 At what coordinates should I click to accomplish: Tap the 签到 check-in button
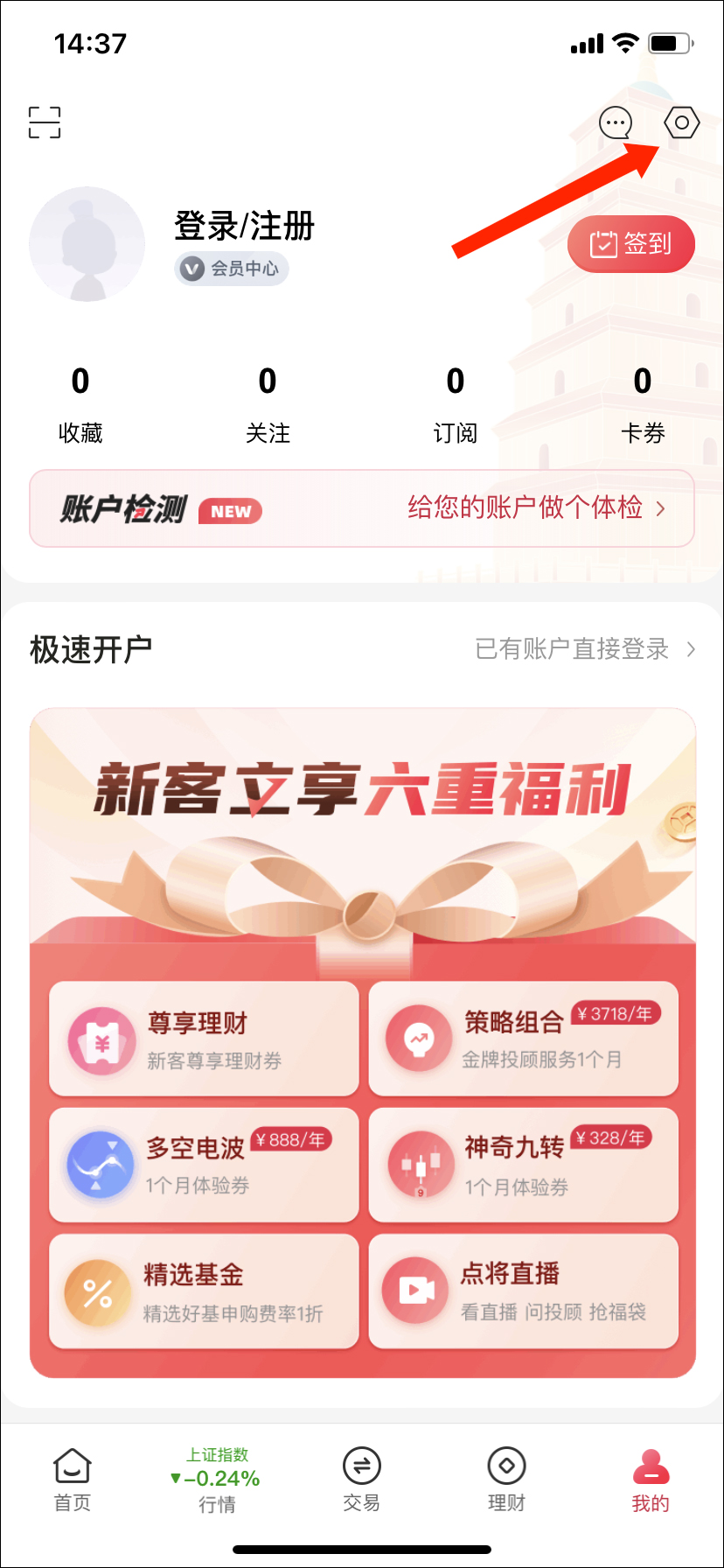tap(630, 244)
